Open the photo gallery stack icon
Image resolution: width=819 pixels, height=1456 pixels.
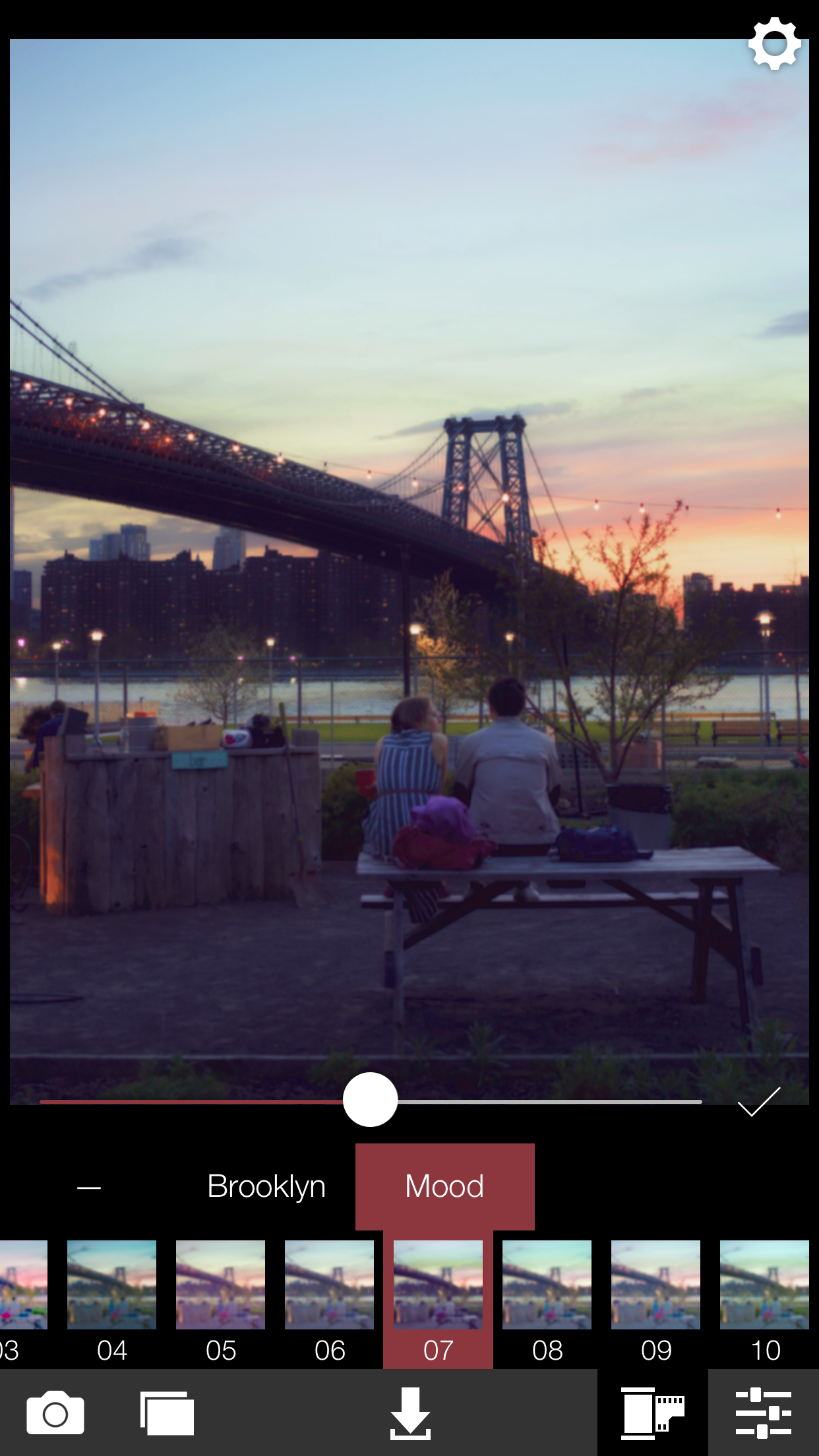pos(167,1413)
